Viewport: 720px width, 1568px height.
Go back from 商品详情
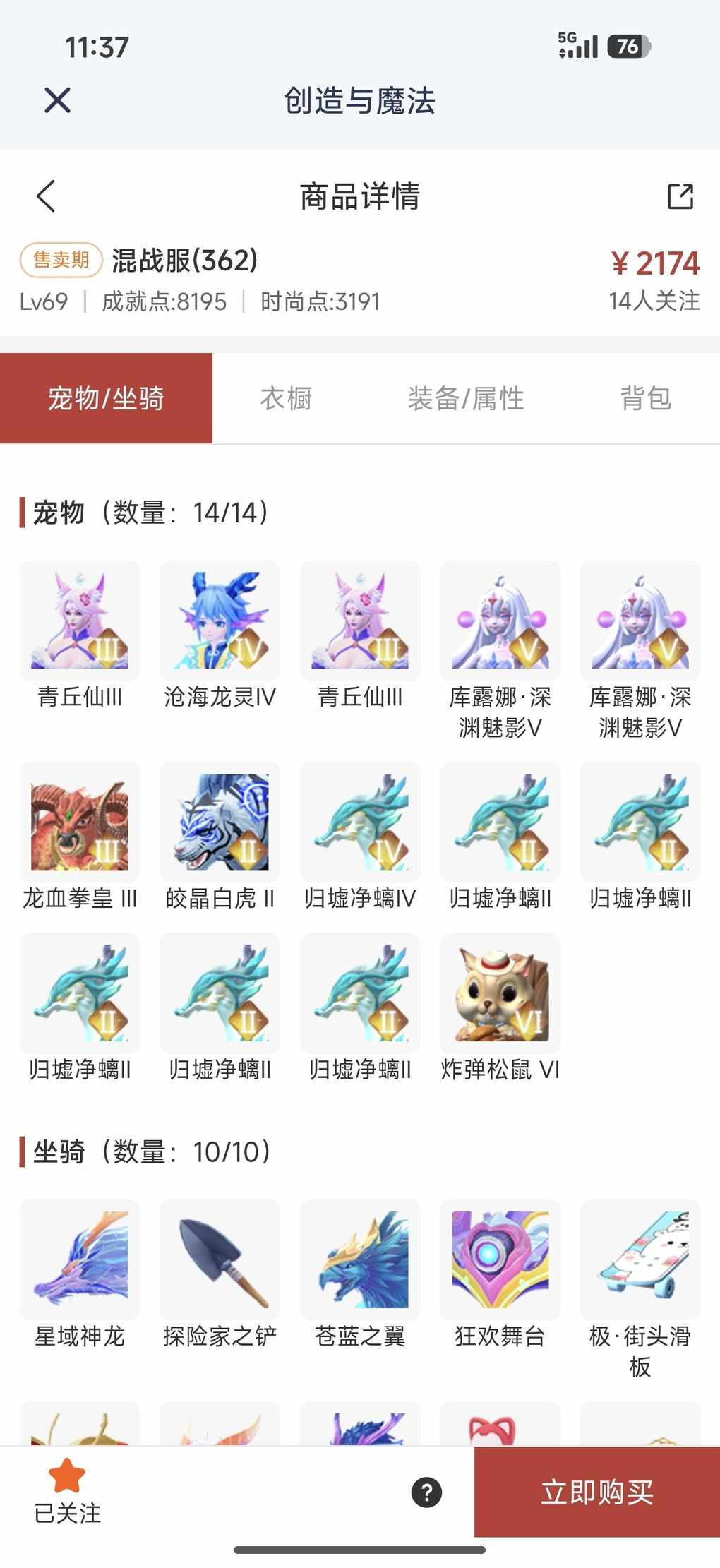(x=46, y=196)
